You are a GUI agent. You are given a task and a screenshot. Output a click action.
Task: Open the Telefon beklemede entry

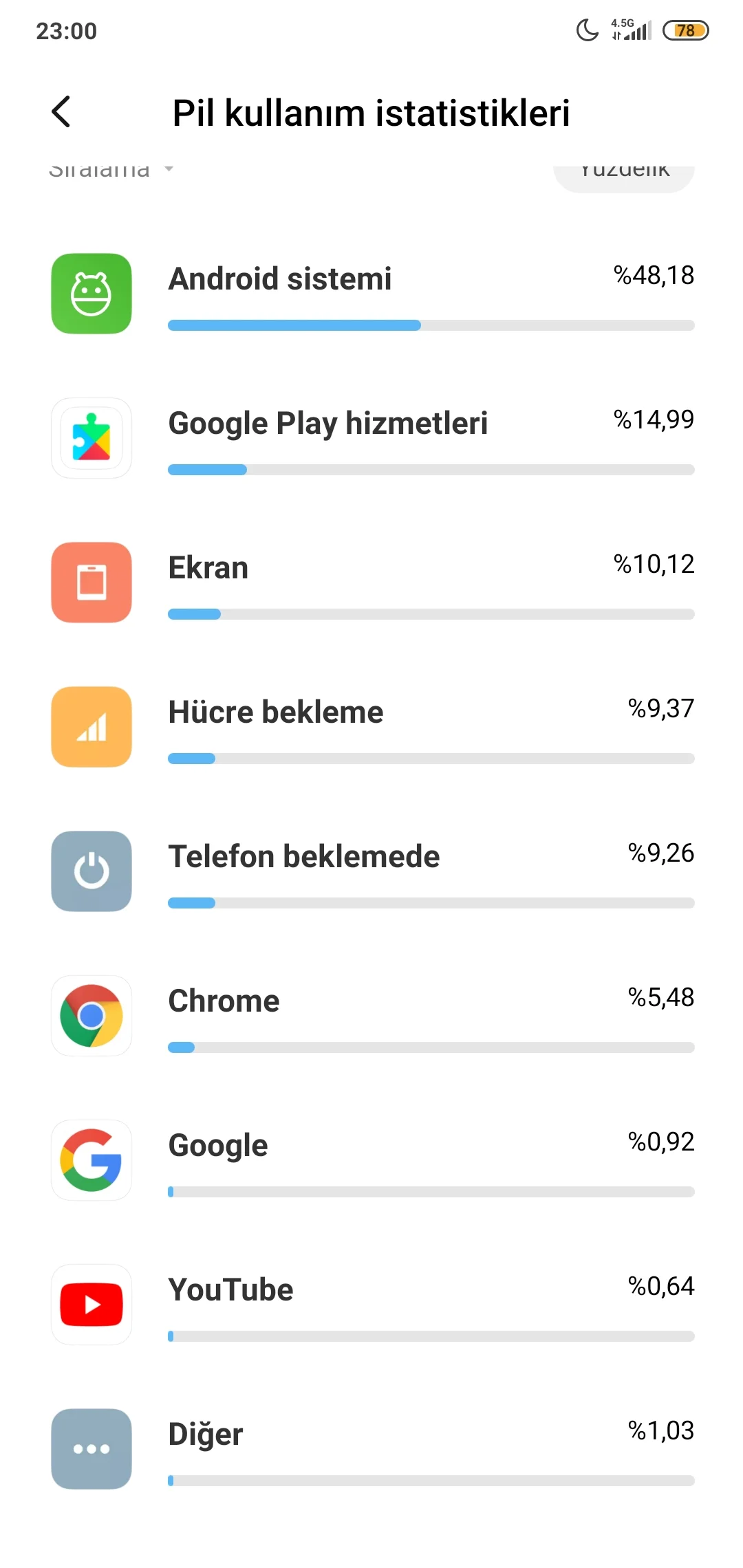pos(371,872)
